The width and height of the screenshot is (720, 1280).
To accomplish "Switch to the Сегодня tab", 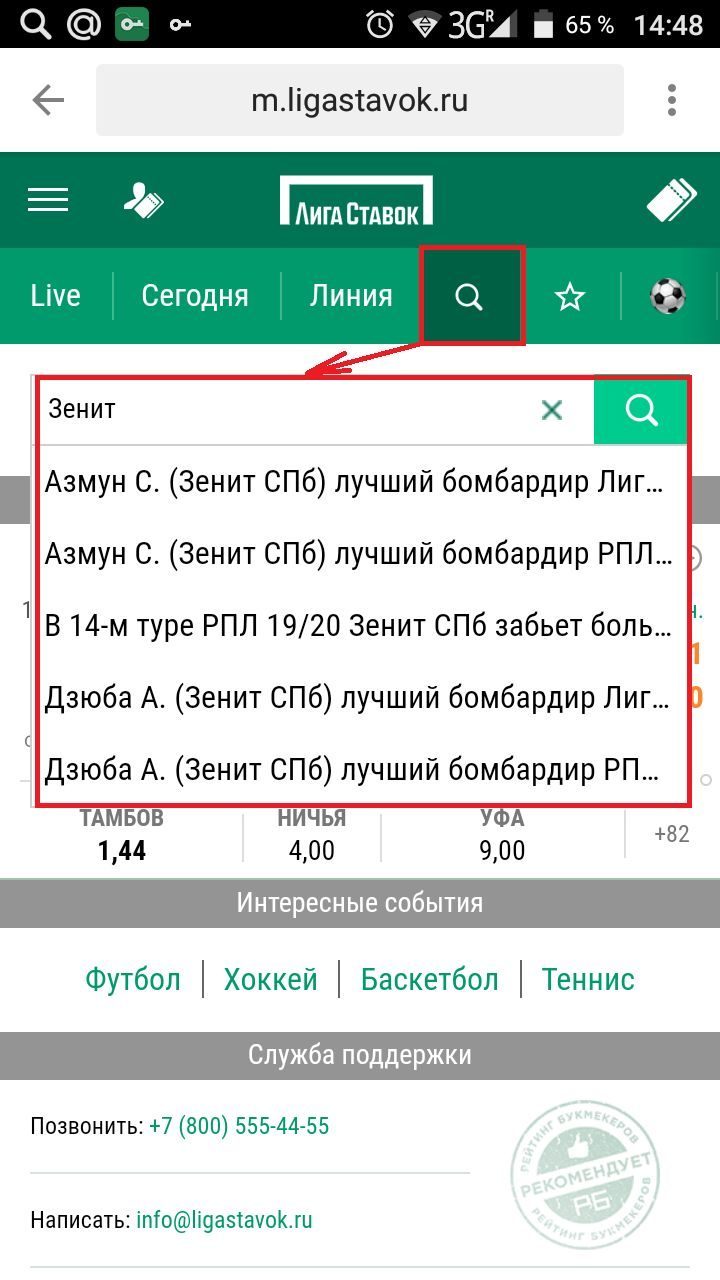I will pos(195,296).
